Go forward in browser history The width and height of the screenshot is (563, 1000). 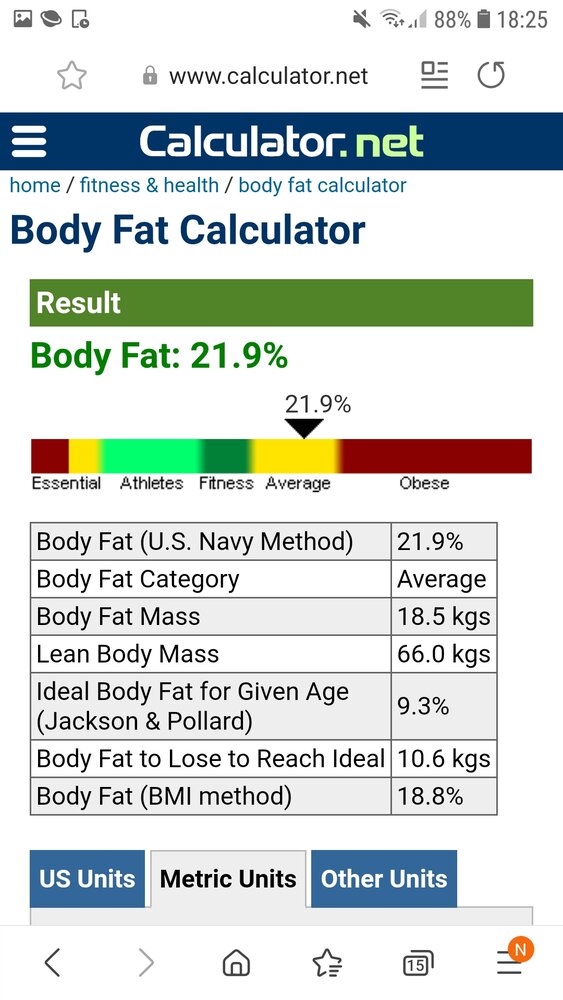[x=146, y=962]
